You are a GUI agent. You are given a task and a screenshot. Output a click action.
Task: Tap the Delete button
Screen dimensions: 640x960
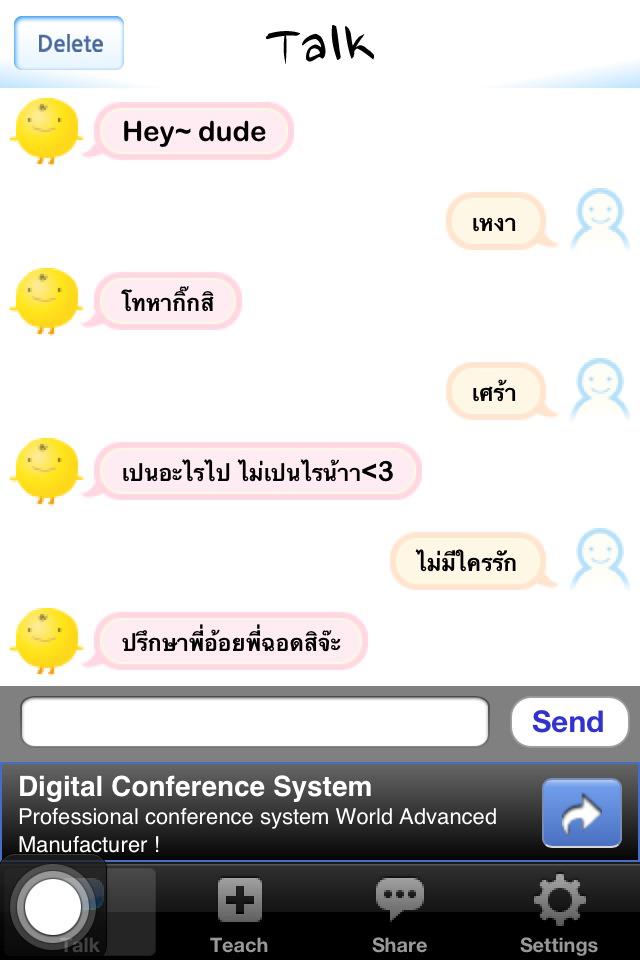coord(69,43)
